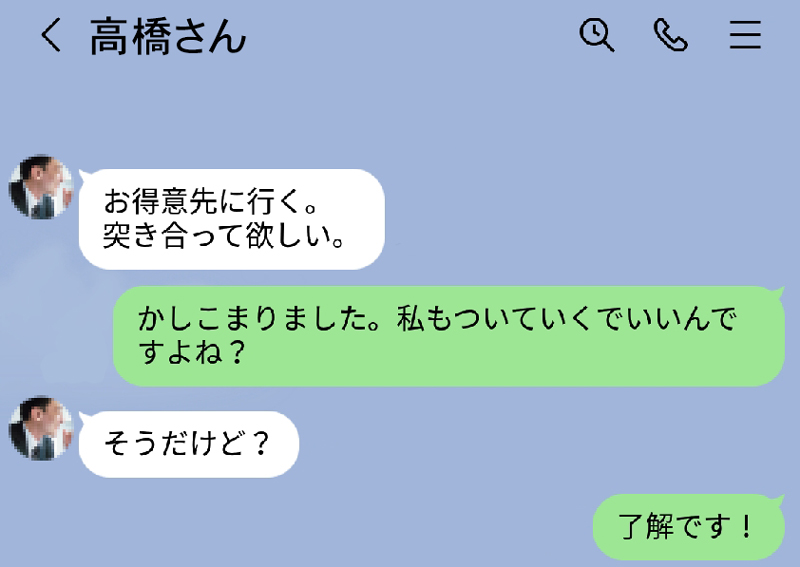Start a voice call with 高橋さん
This screenshot has height=567, width=800.
671,36
